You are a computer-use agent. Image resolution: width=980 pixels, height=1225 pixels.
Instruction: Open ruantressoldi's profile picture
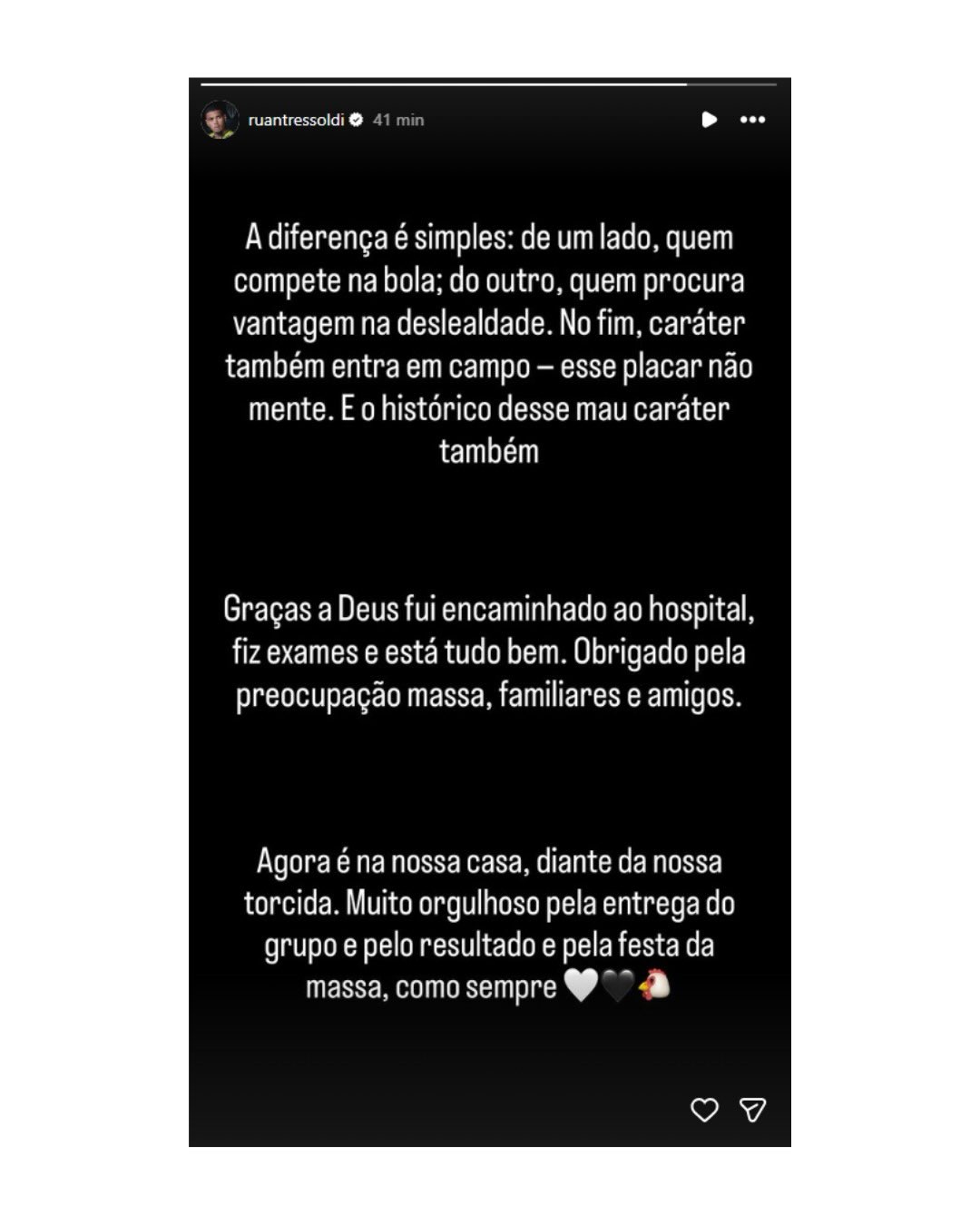(219, 120)
